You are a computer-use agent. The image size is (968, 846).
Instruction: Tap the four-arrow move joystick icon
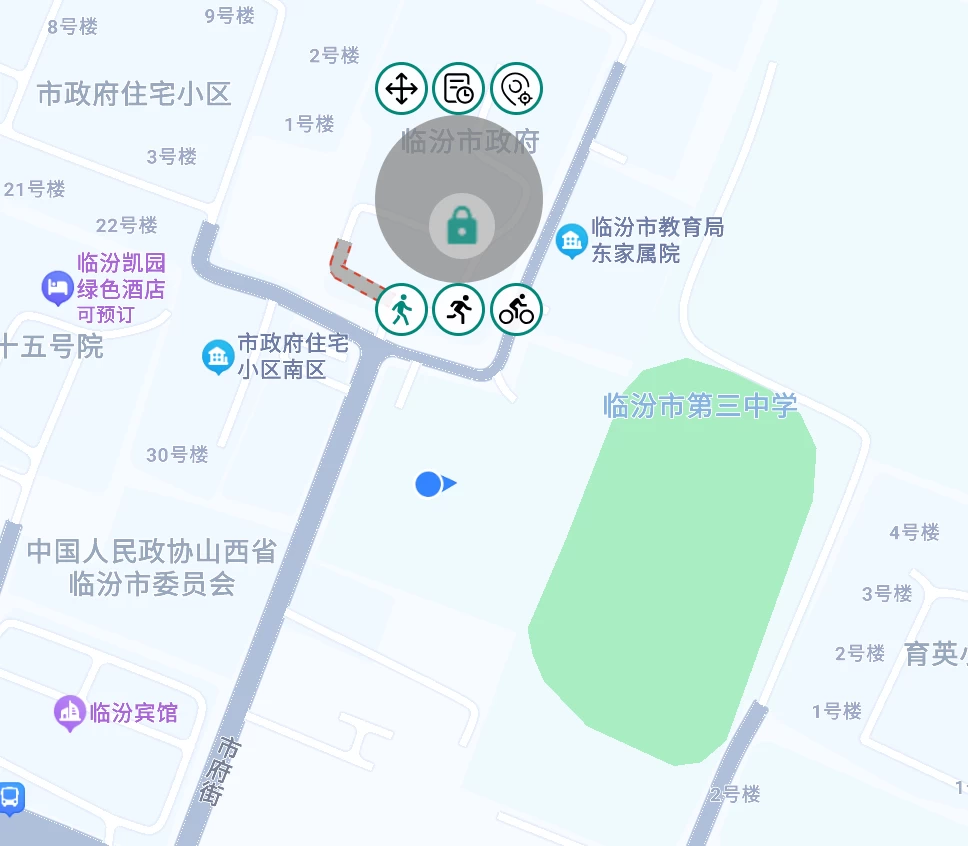click(x=402, y=89)
